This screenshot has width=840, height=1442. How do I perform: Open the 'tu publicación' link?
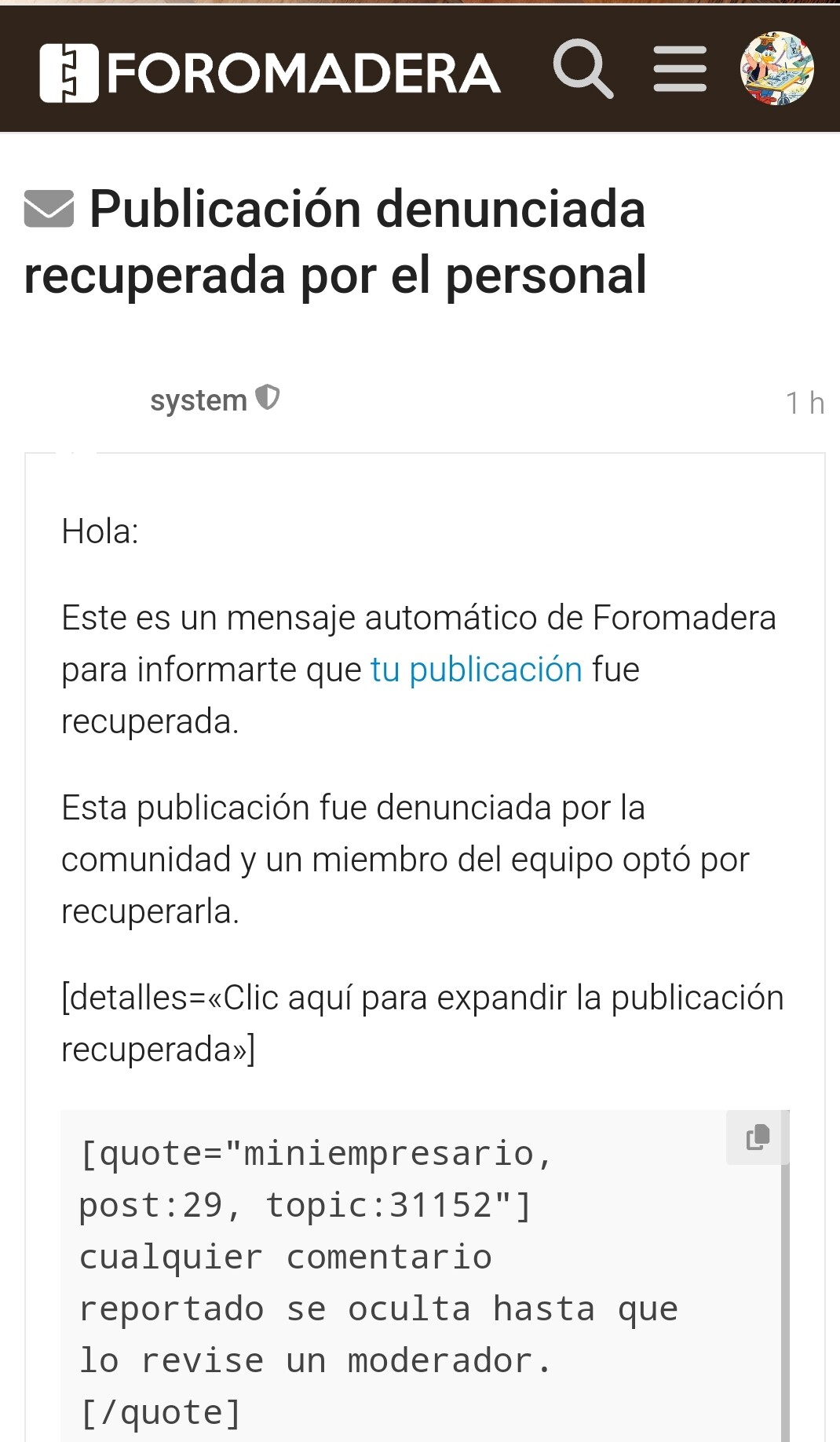click(x=477, y=670)
